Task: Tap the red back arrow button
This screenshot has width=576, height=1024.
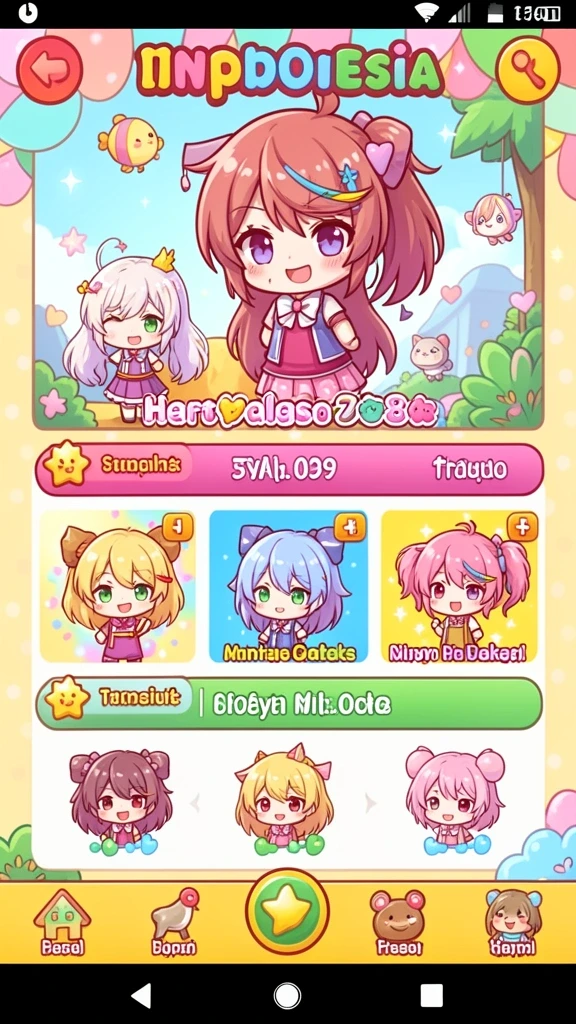Action: pos(50,71)
